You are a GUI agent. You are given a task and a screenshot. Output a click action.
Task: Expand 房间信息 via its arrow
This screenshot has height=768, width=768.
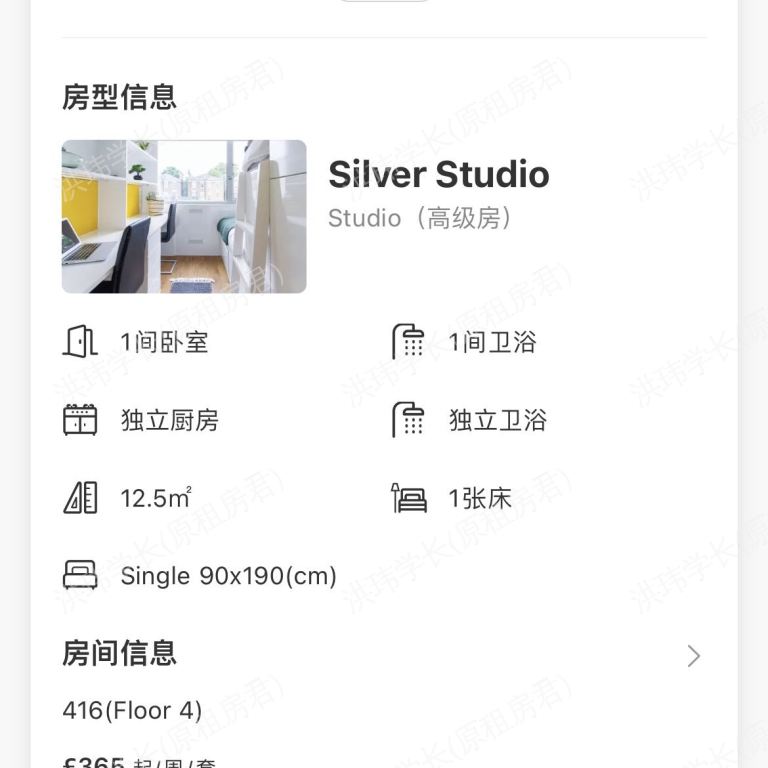(x=693, y=656)
